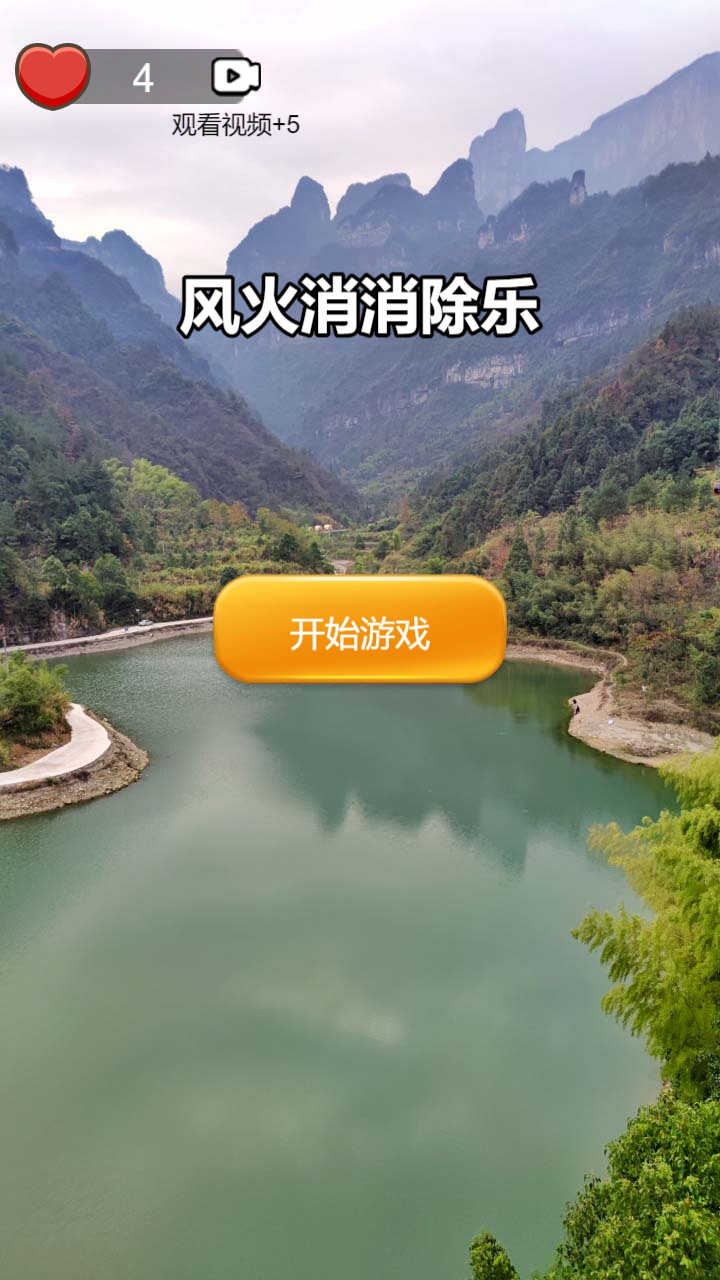
Task: Tap the video icon to earn +5 lives
Action: [236, 77]
